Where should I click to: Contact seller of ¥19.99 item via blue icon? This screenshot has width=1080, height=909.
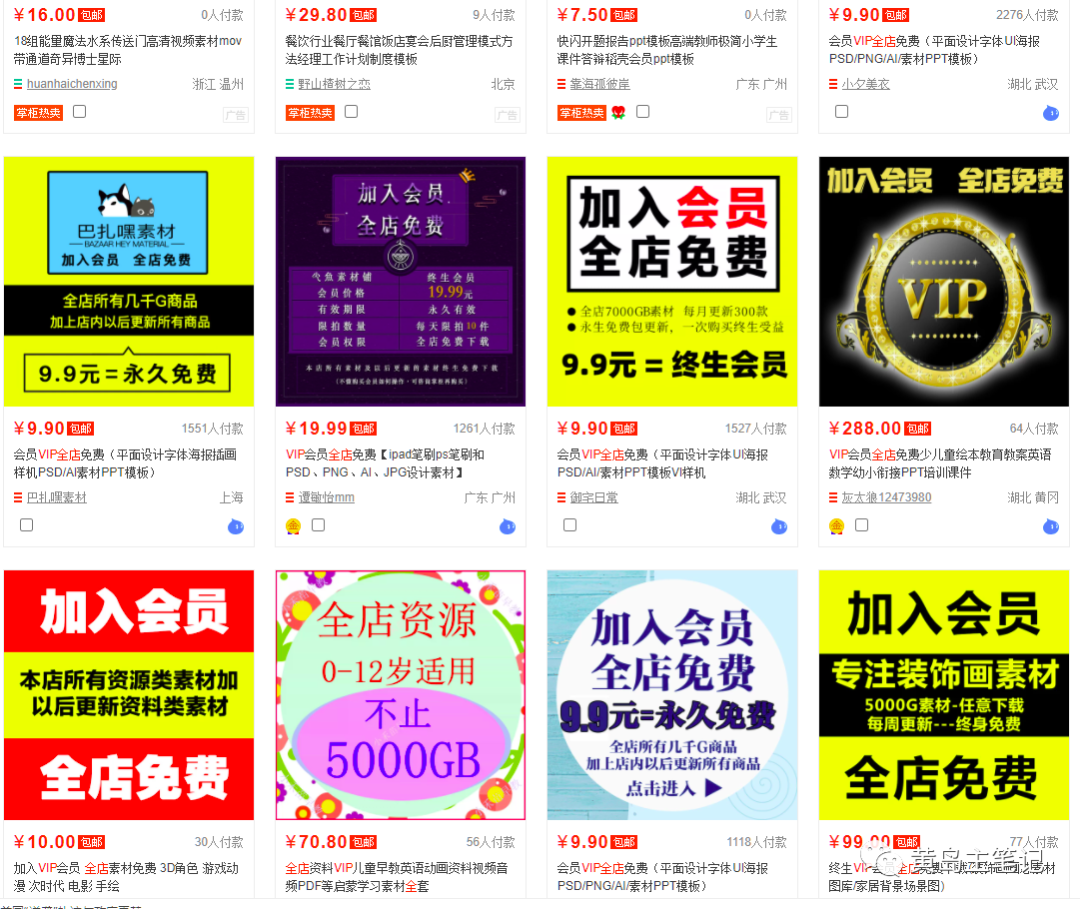tap(507, 526)
